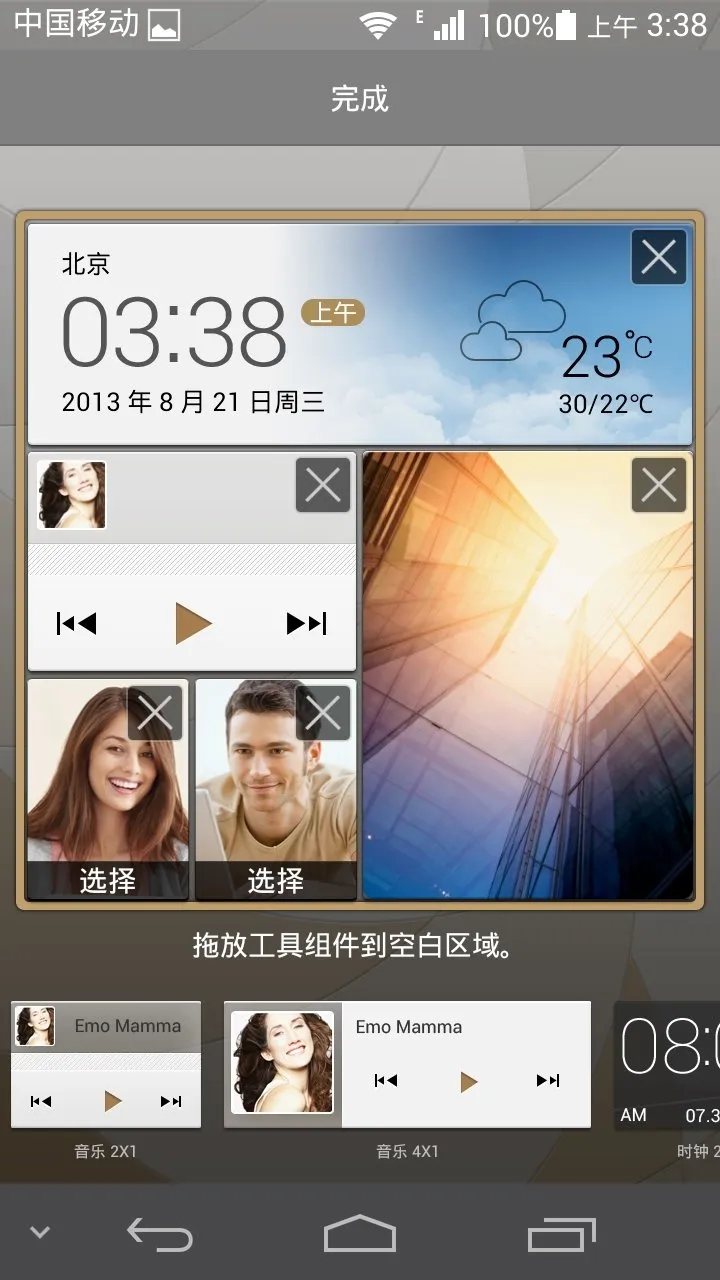This screenshot has height=1280, width=720.
Task: Remove the woman contact widget
Action: (x=155, y=712)
